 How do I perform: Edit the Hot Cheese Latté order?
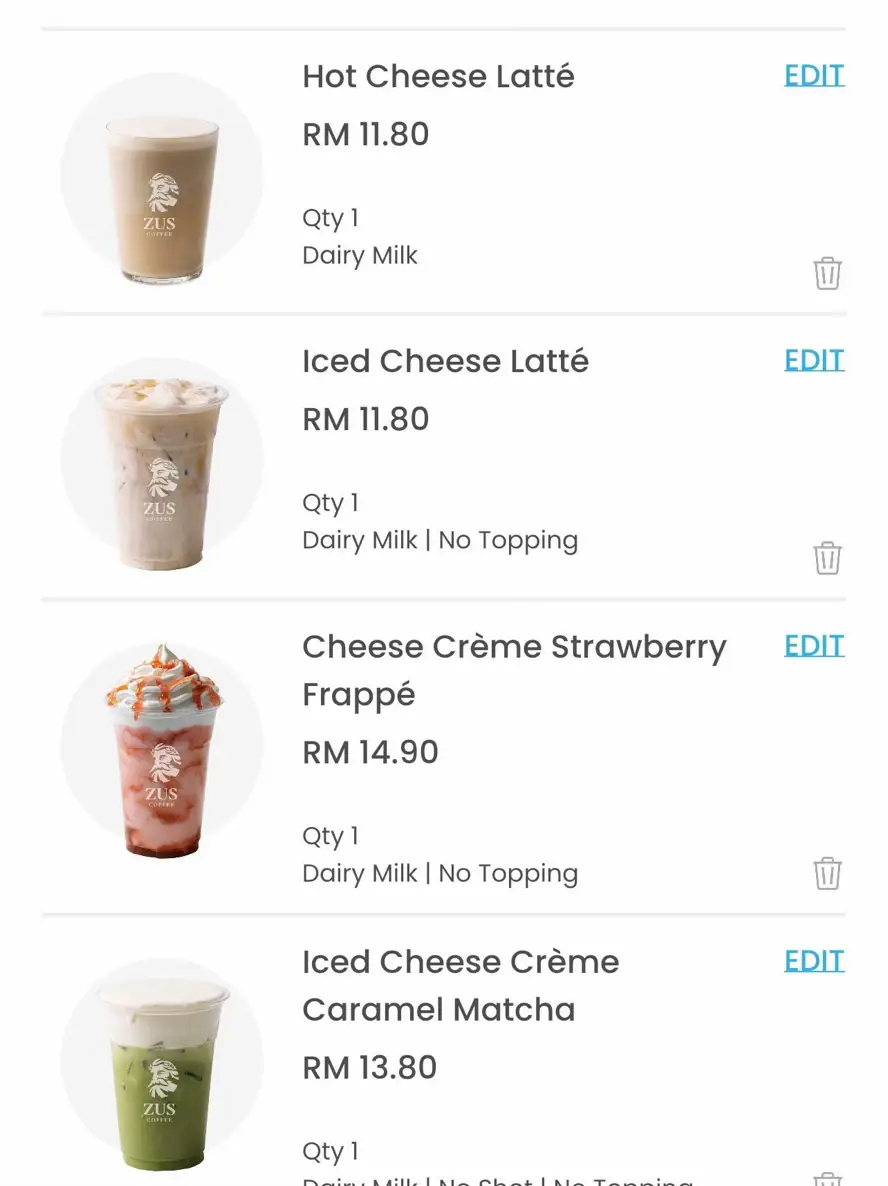pos(814,76)
